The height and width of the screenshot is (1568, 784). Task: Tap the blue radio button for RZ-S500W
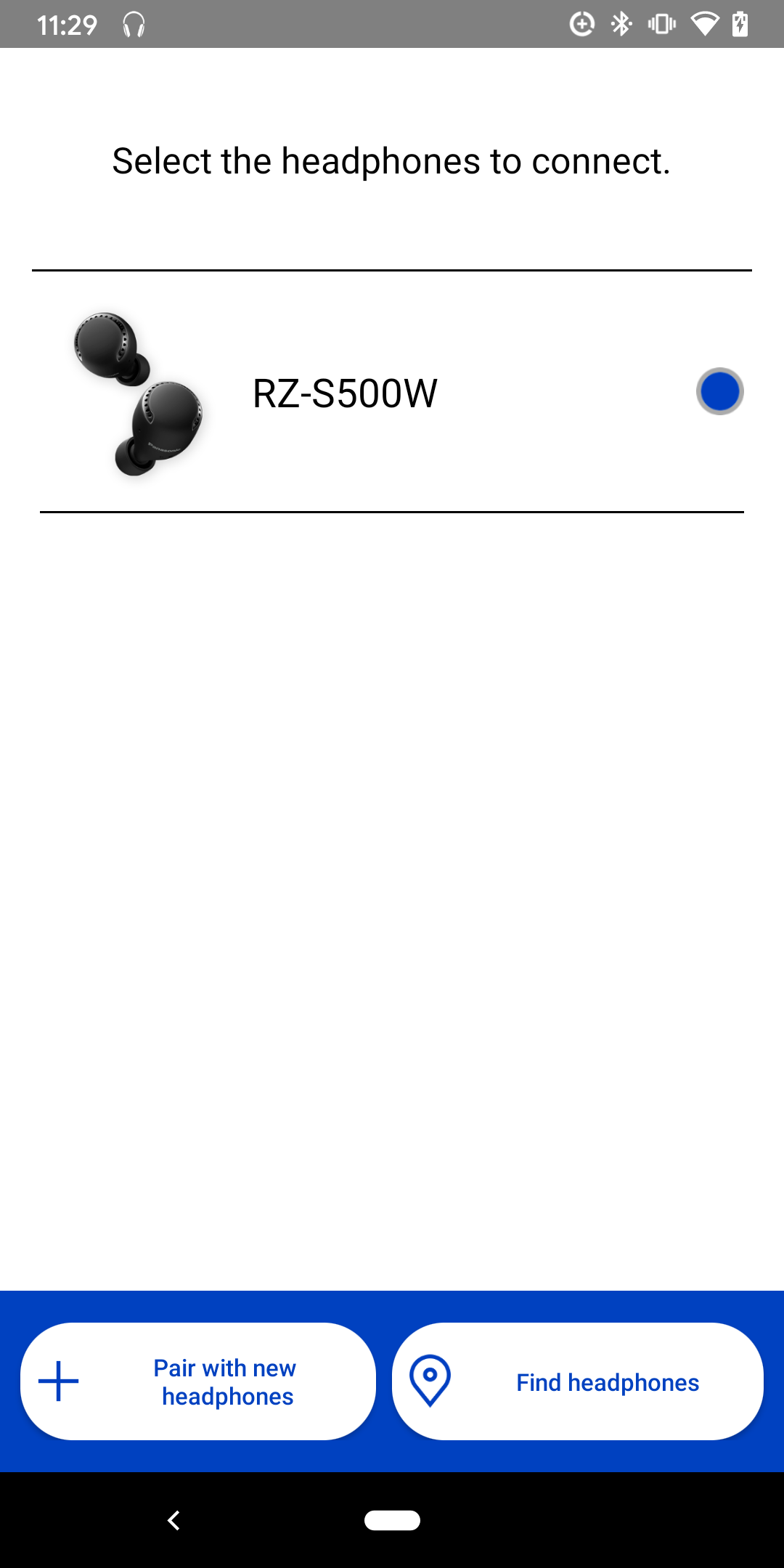(719, 392)
